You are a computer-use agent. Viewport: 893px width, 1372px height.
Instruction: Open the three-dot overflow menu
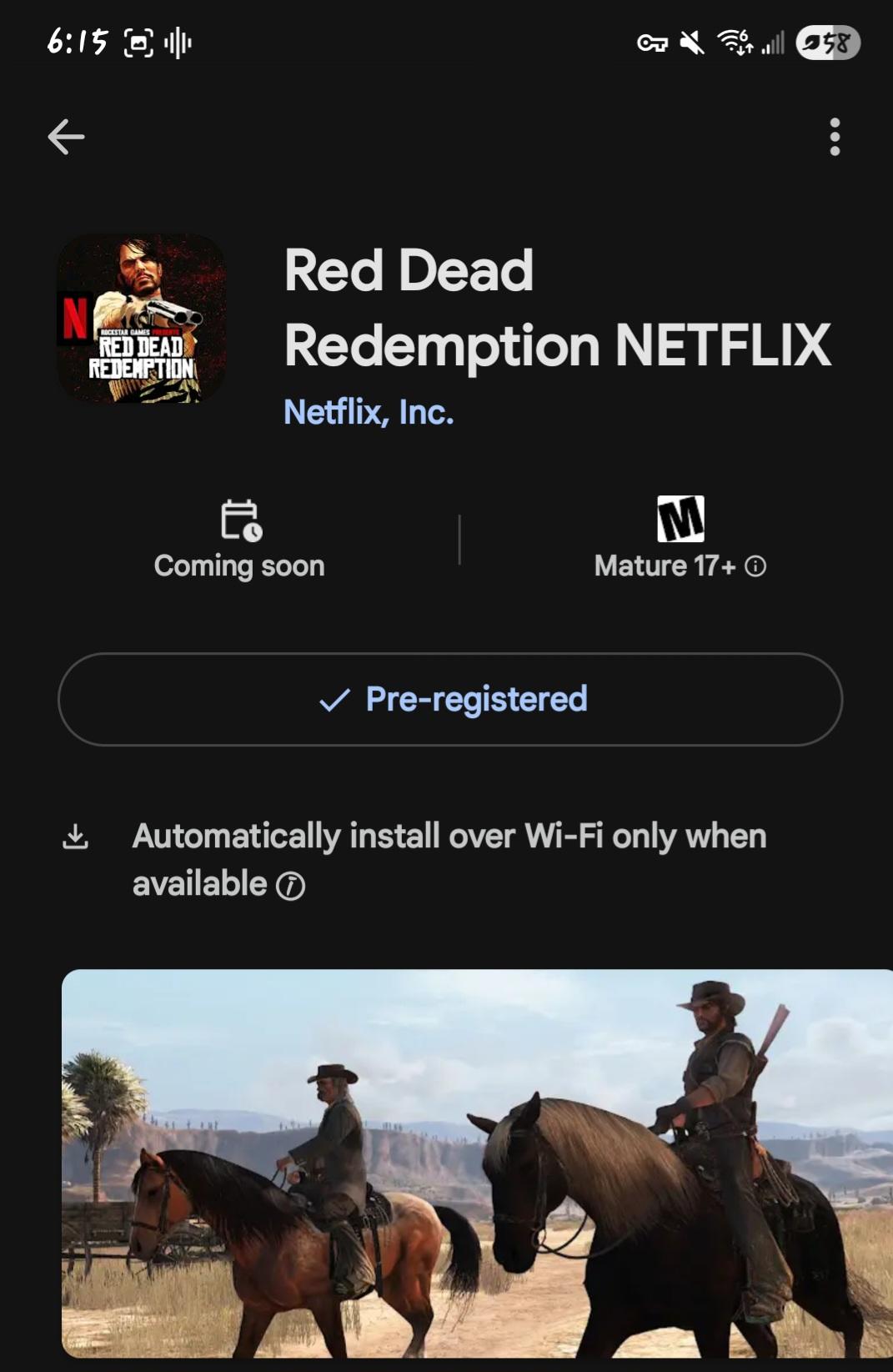(835, 137)
